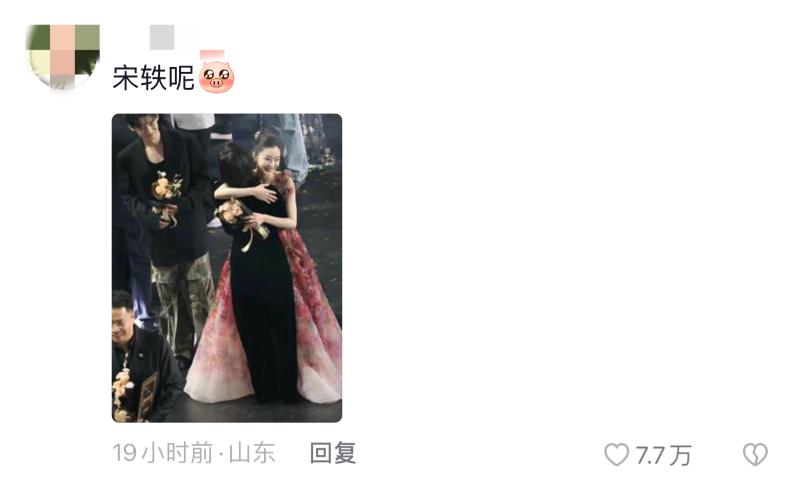Screen dimensions: 800x489
Task: Tap 回复 to reply to this comment
Action: pos(333,454)
